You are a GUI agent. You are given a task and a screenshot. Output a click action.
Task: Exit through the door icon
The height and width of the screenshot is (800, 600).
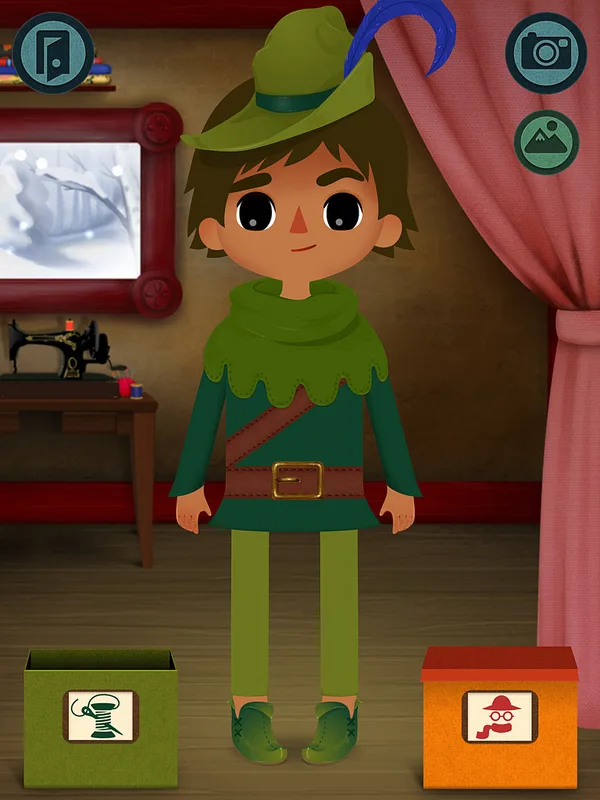[x=53, y=53]
